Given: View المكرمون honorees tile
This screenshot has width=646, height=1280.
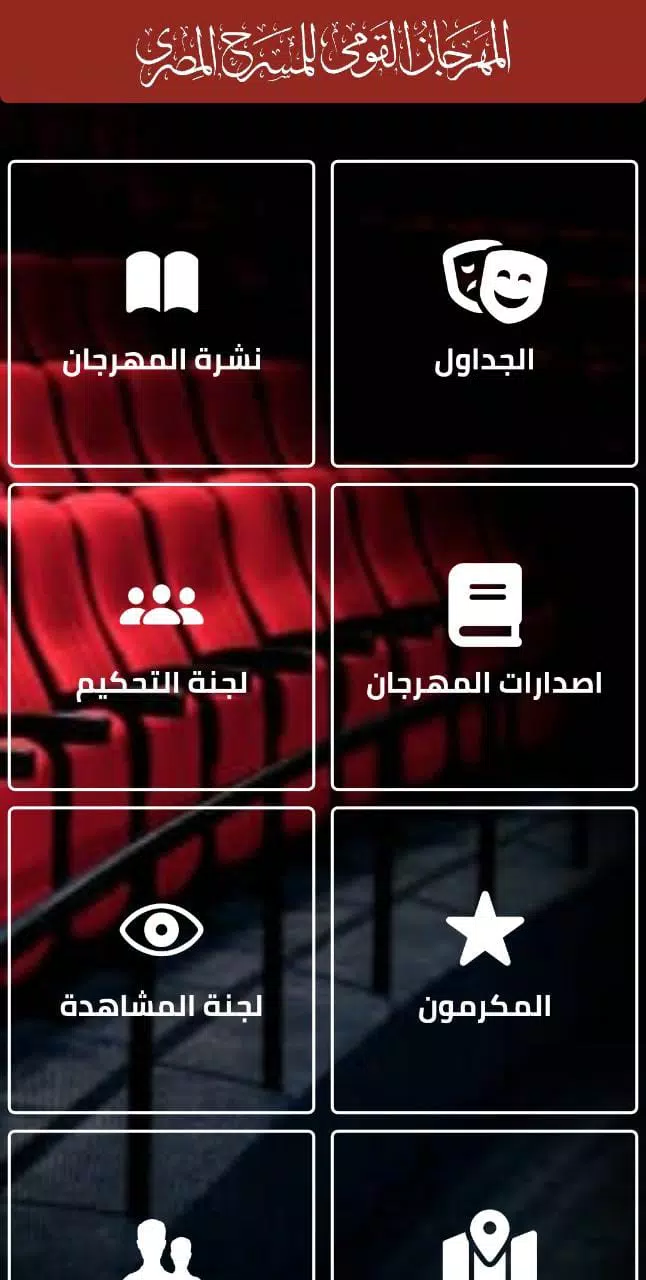Looking at the screenshot, I should [x=484, y=960].
